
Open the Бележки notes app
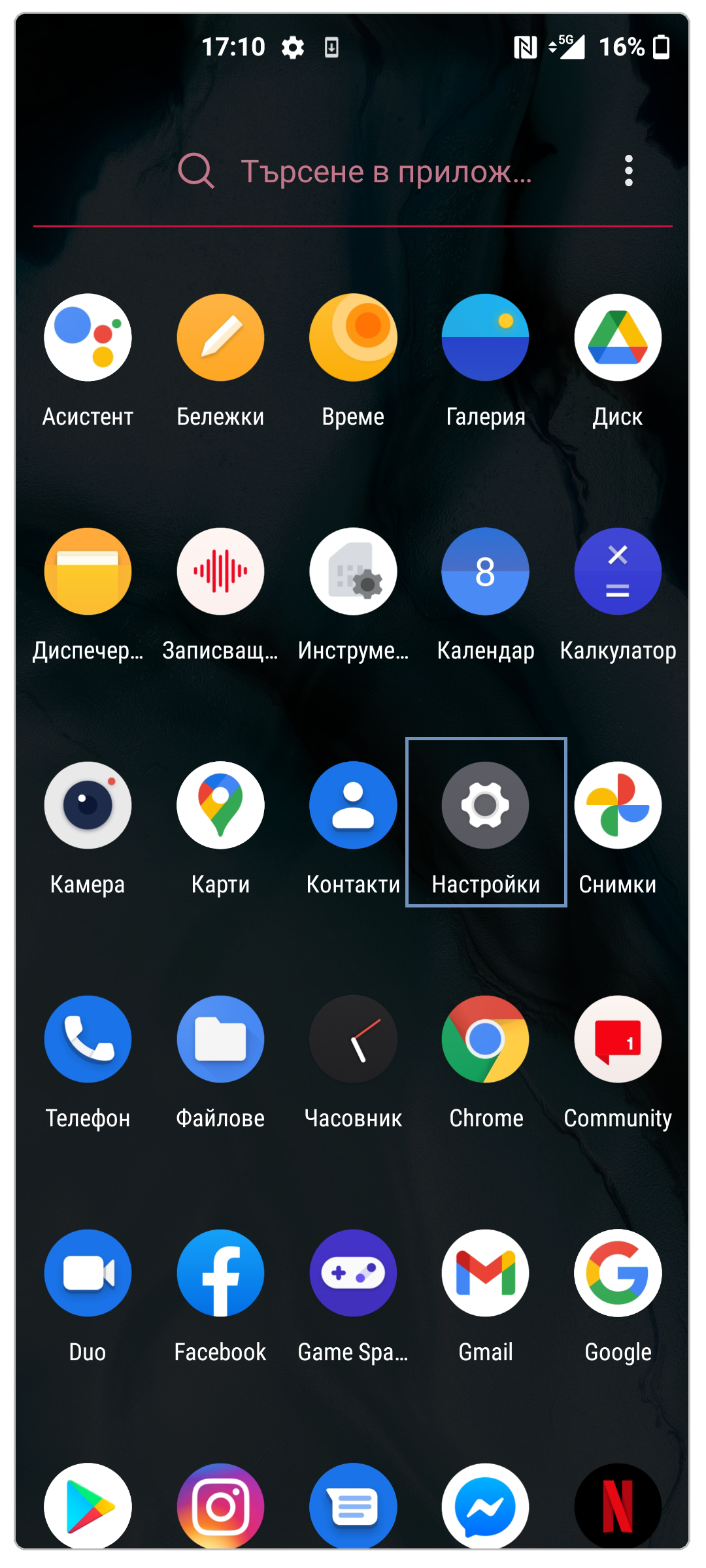point(220,337)
